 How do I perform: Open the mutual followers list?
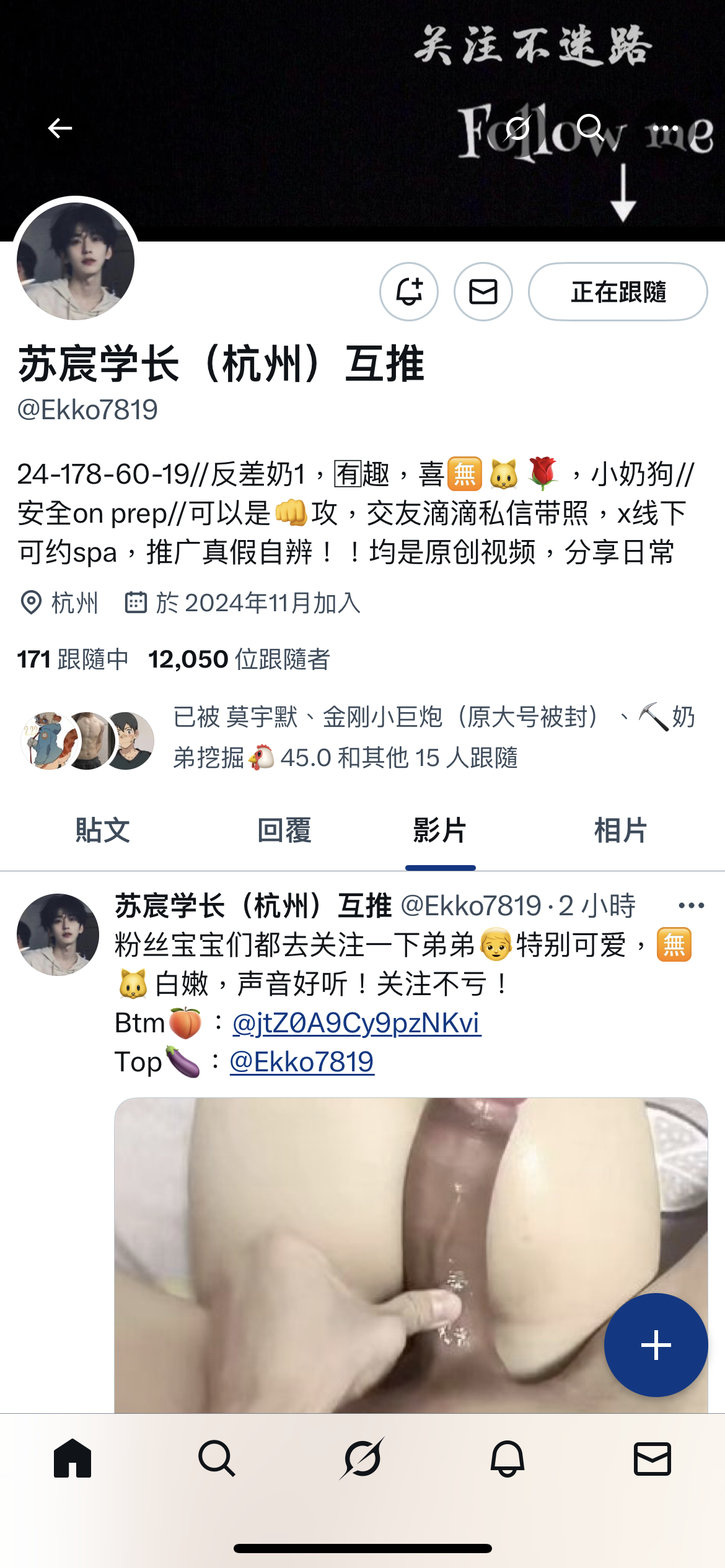click(x=358, y=738)
